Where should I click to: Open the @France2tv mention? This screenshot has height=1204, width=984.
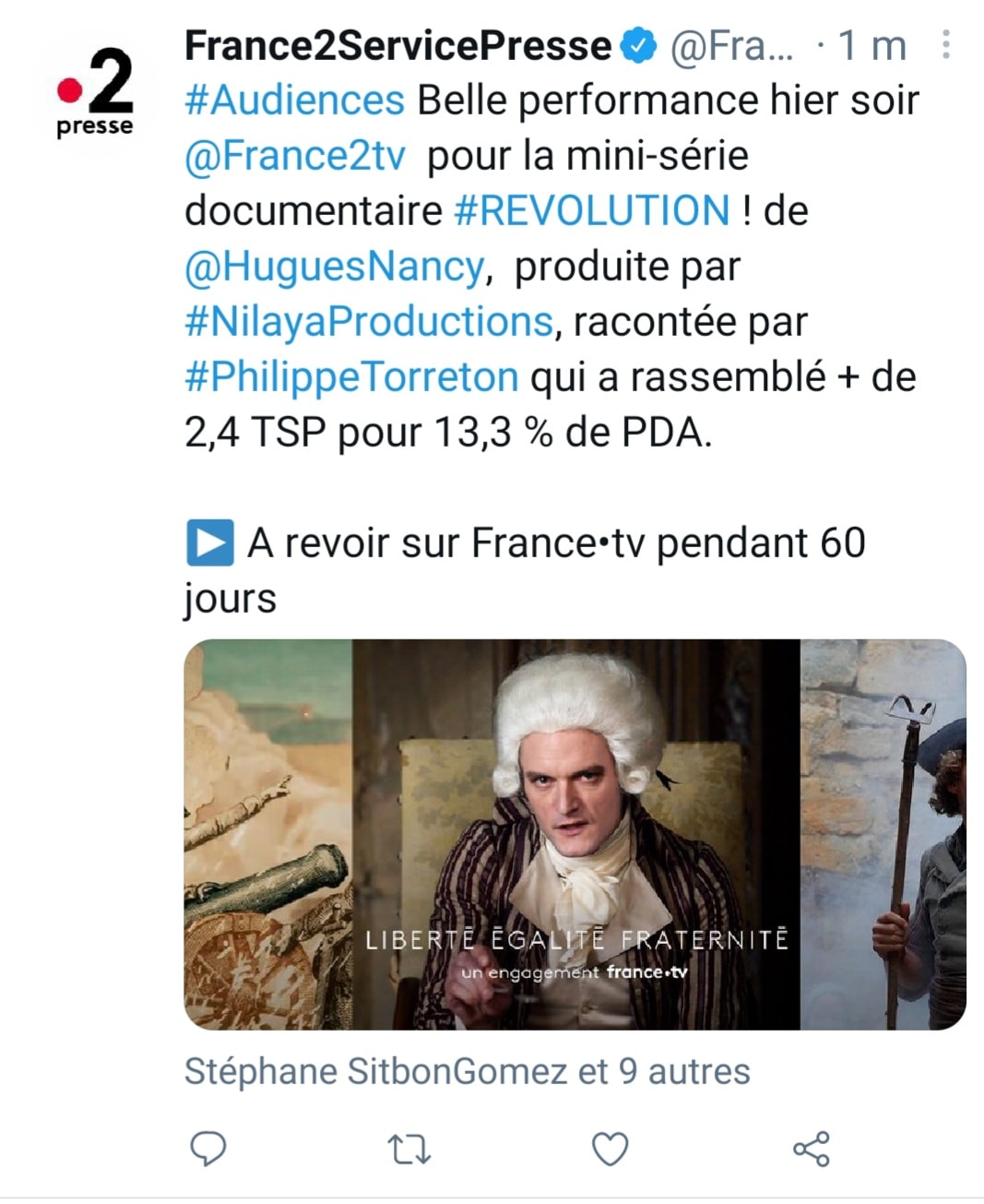point(294,155)
